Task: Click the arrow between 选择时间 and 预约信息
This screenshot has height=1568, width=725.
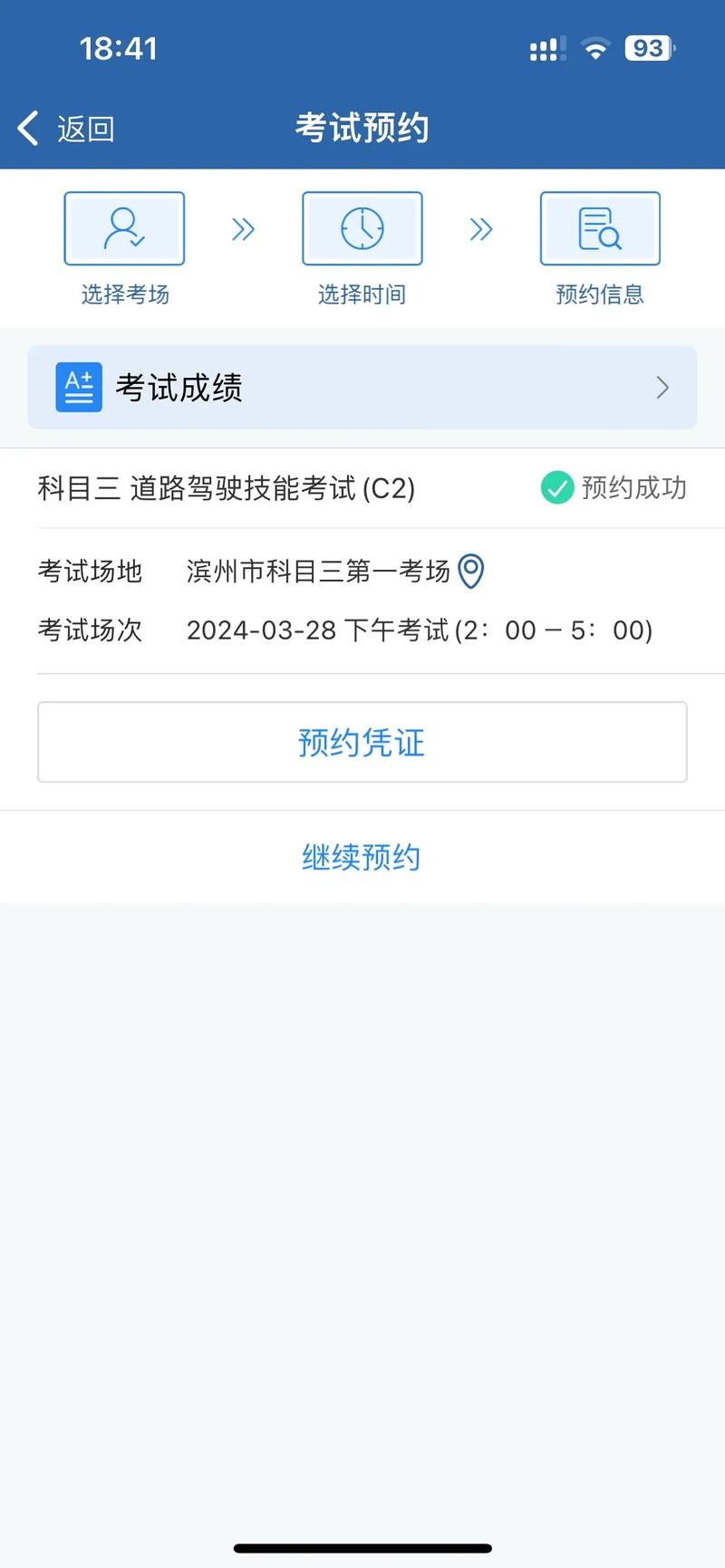Action: click(x=480, y=228)
